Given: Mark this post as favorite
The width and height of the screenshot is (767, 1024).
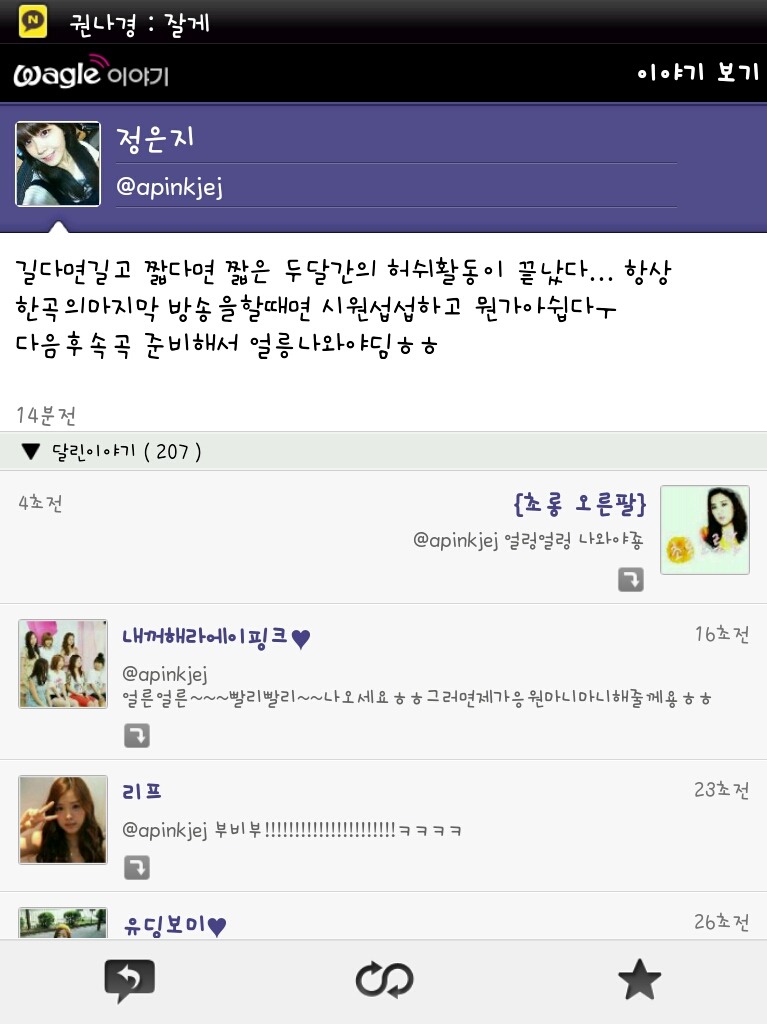Looking at the screenshot, I should pos(639,980).
